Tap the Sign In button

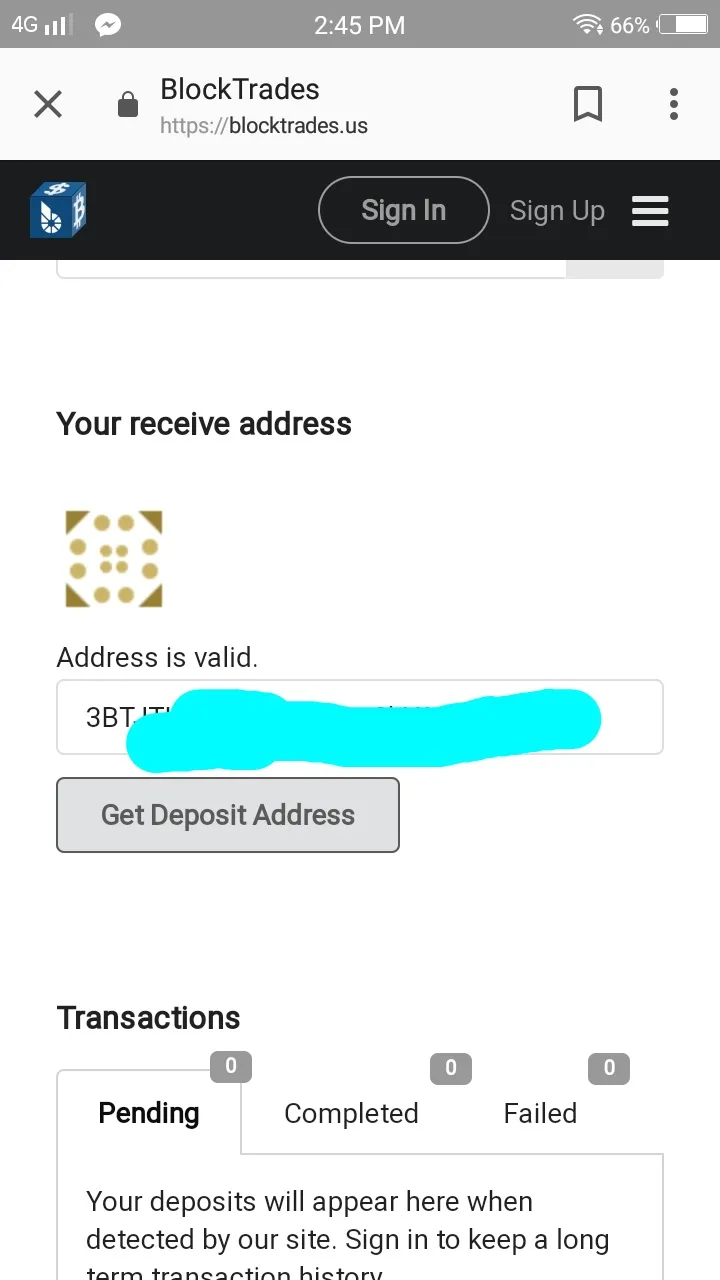pyautogui.click(x=403, y=210)
